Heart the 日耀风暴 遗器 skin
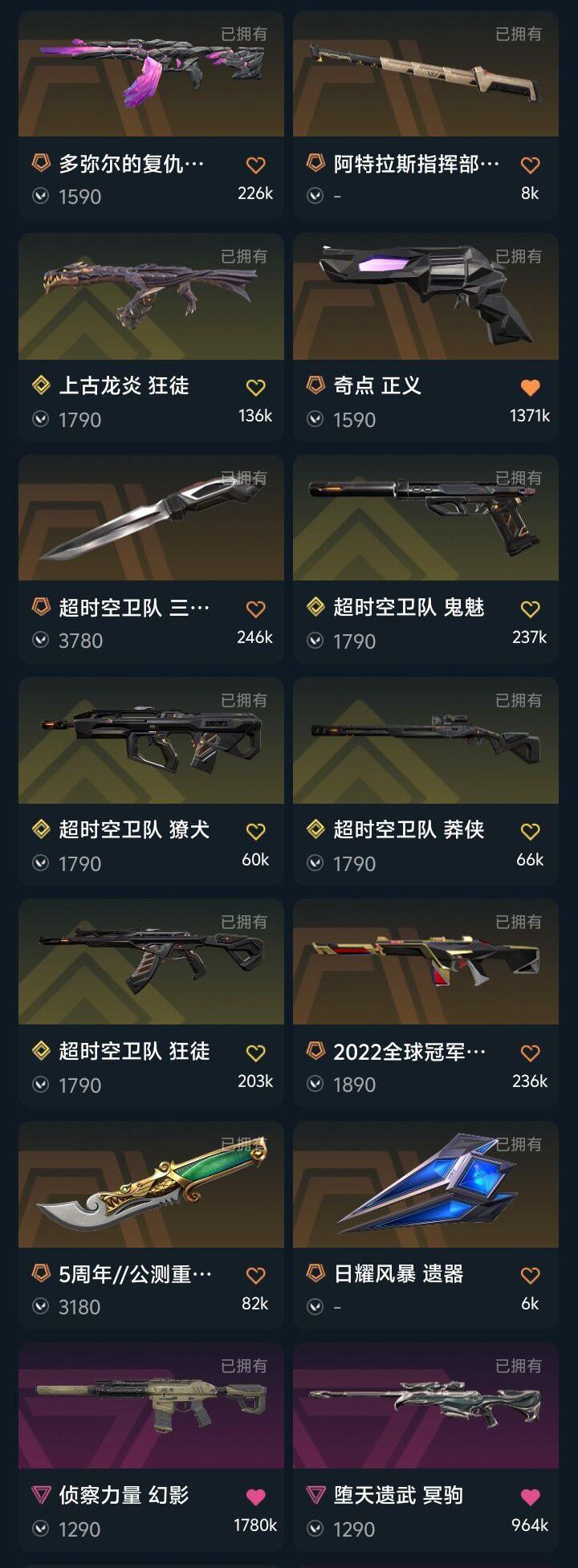 (x=530, y=1276)
